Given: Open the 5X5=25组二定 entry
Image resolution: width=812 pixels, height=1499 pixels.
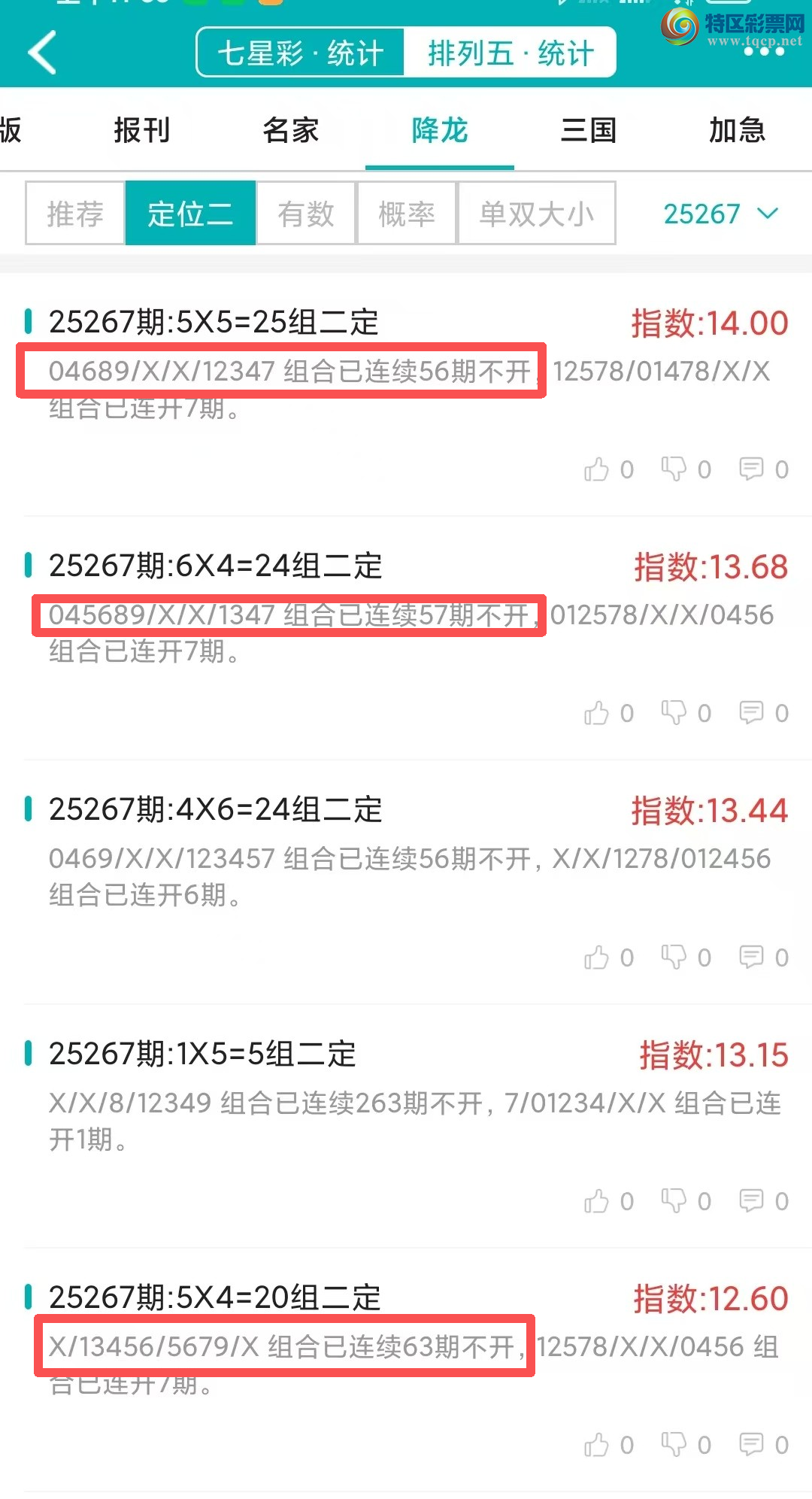Looking at the screenshot, I should (x=214, y=322).
